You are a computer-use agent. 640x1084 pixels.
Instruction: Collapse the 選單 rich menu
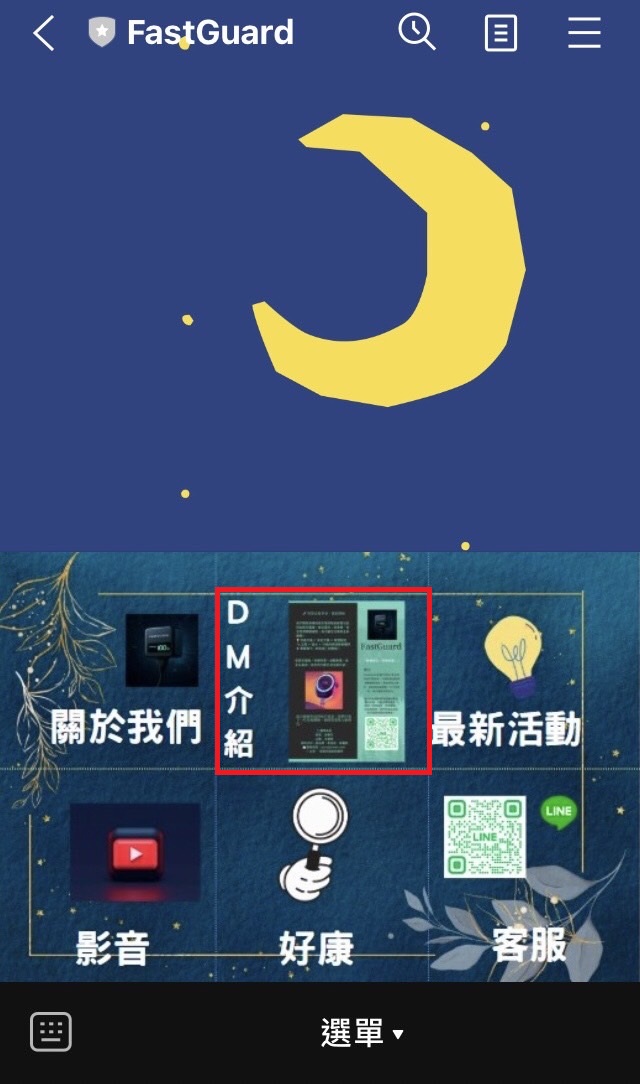pyautogui.click(x=362, y=1033)
